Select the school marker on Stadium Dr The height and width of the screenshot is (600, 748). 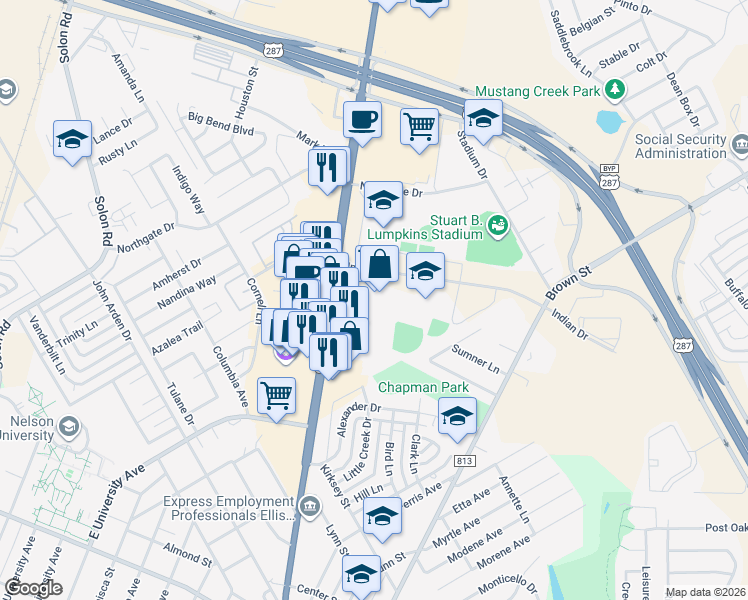pyautogui.click(x=483, y=120)
